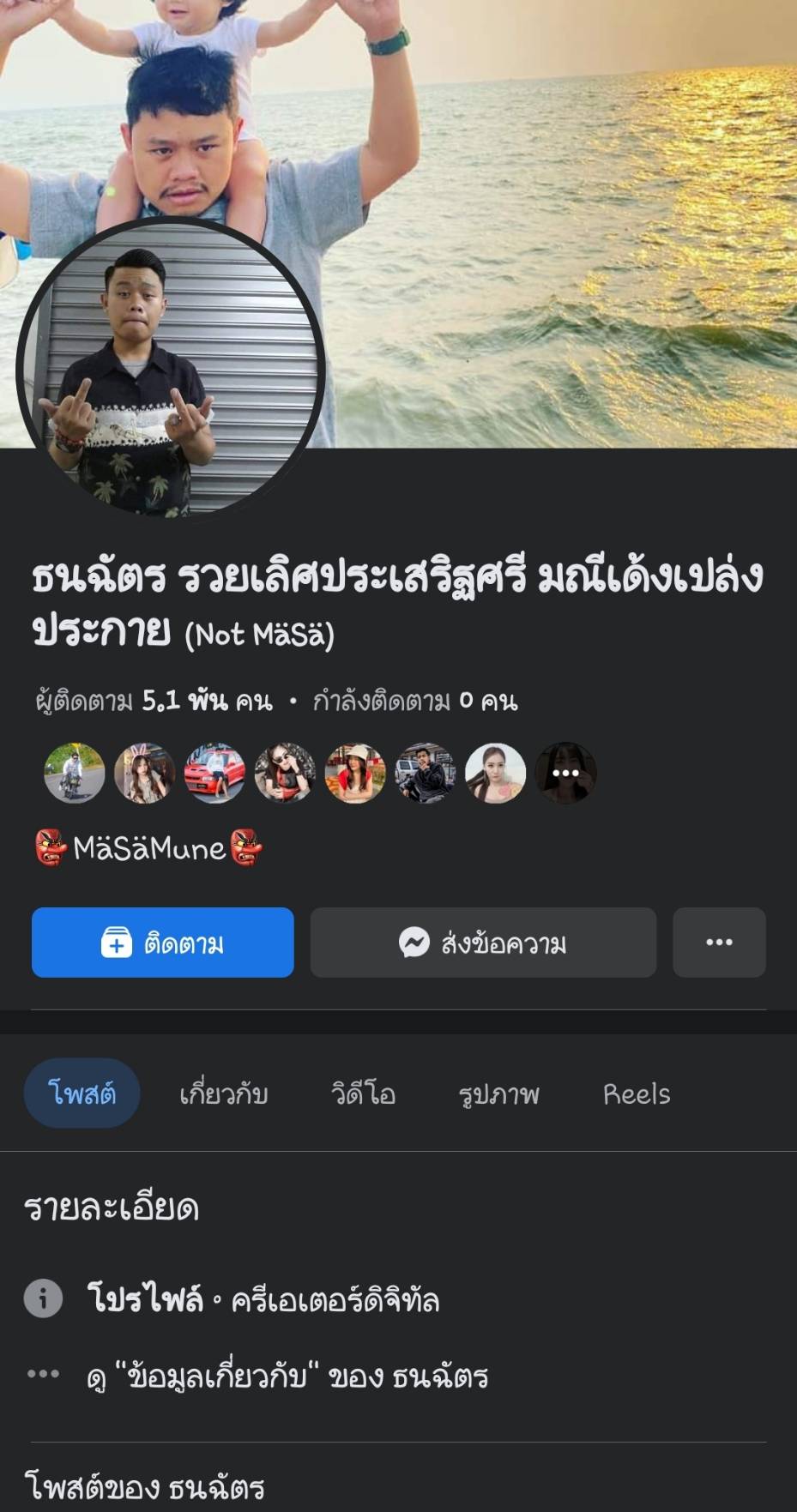This screenshot has width=797, height=1512.
Task: Switch to the Reels tab
Action: point(636,1093)
